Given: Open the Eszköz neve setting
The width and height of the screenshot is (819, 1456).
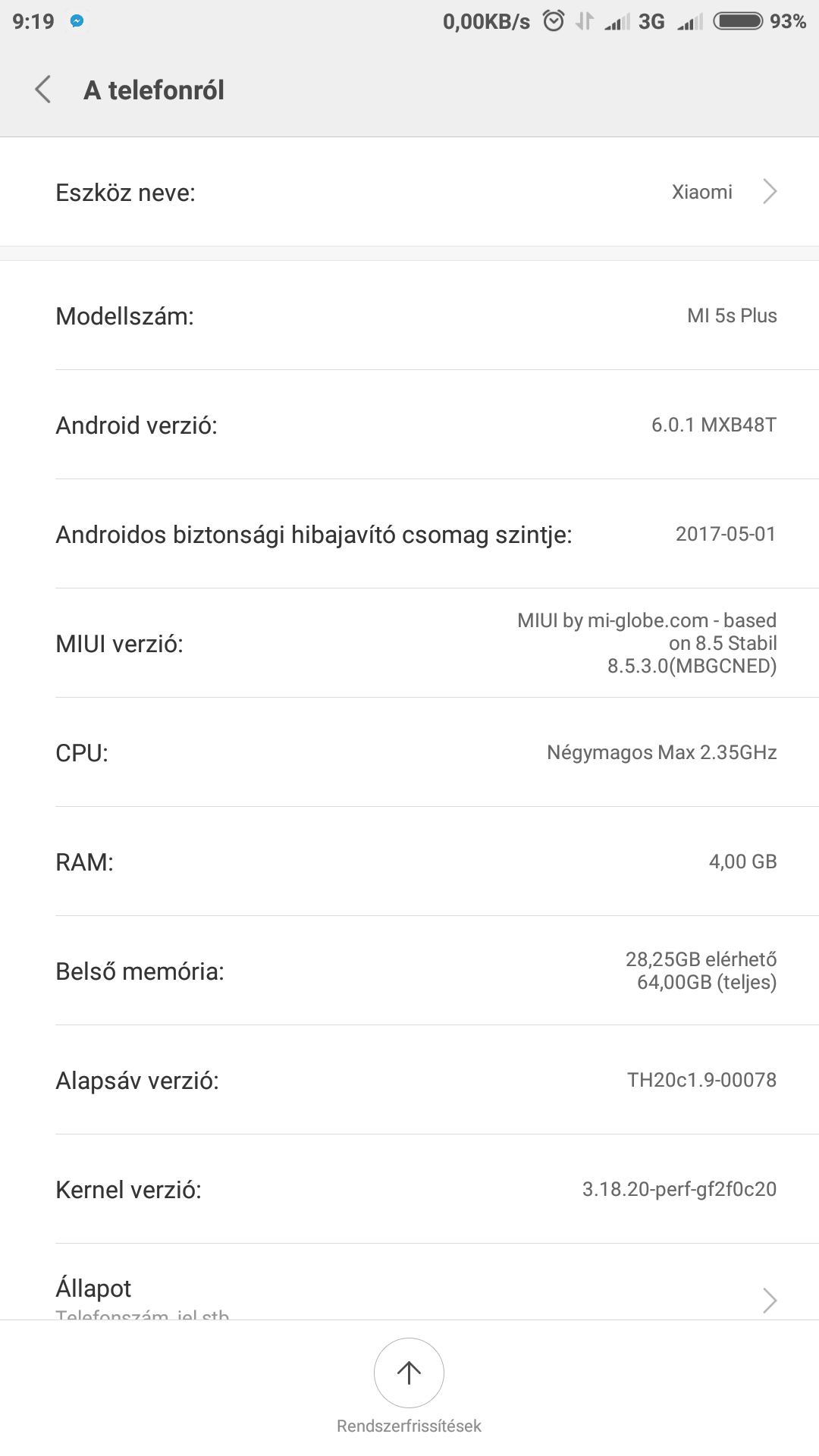Looking at the screenshot, I should (x=409, y=192).
